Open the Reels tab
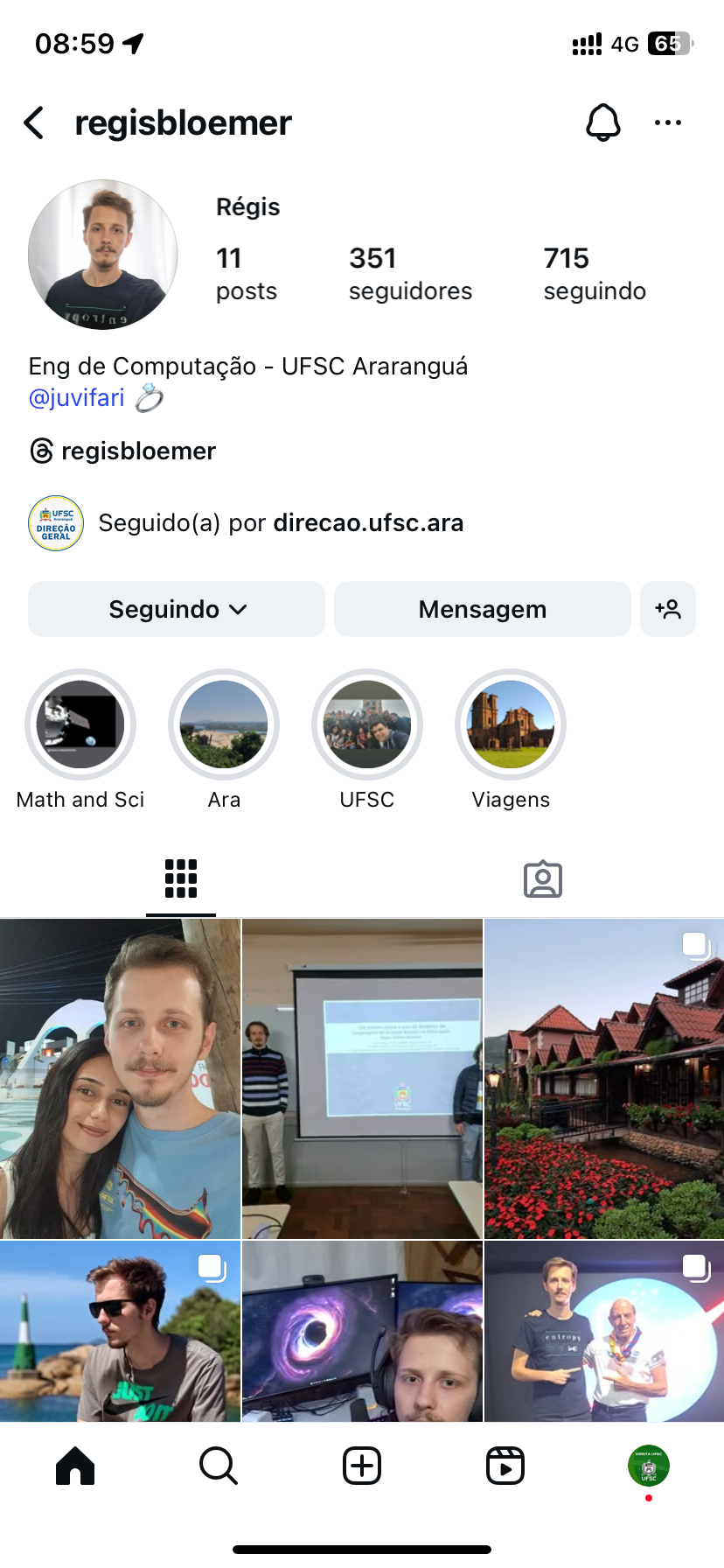 505,1466
